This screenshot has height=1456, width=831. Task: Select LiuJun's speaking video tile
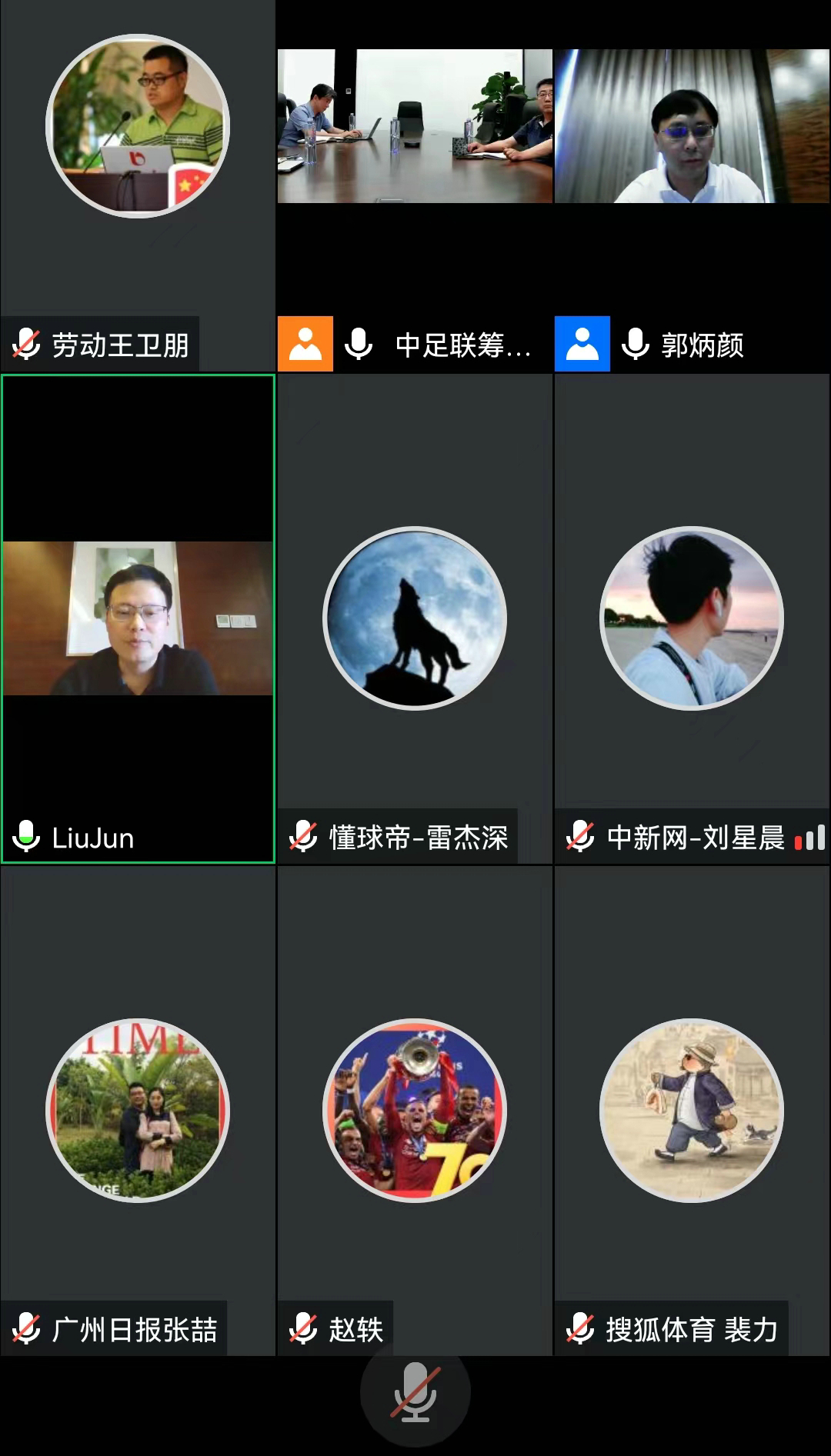click(x=138, y=618)
